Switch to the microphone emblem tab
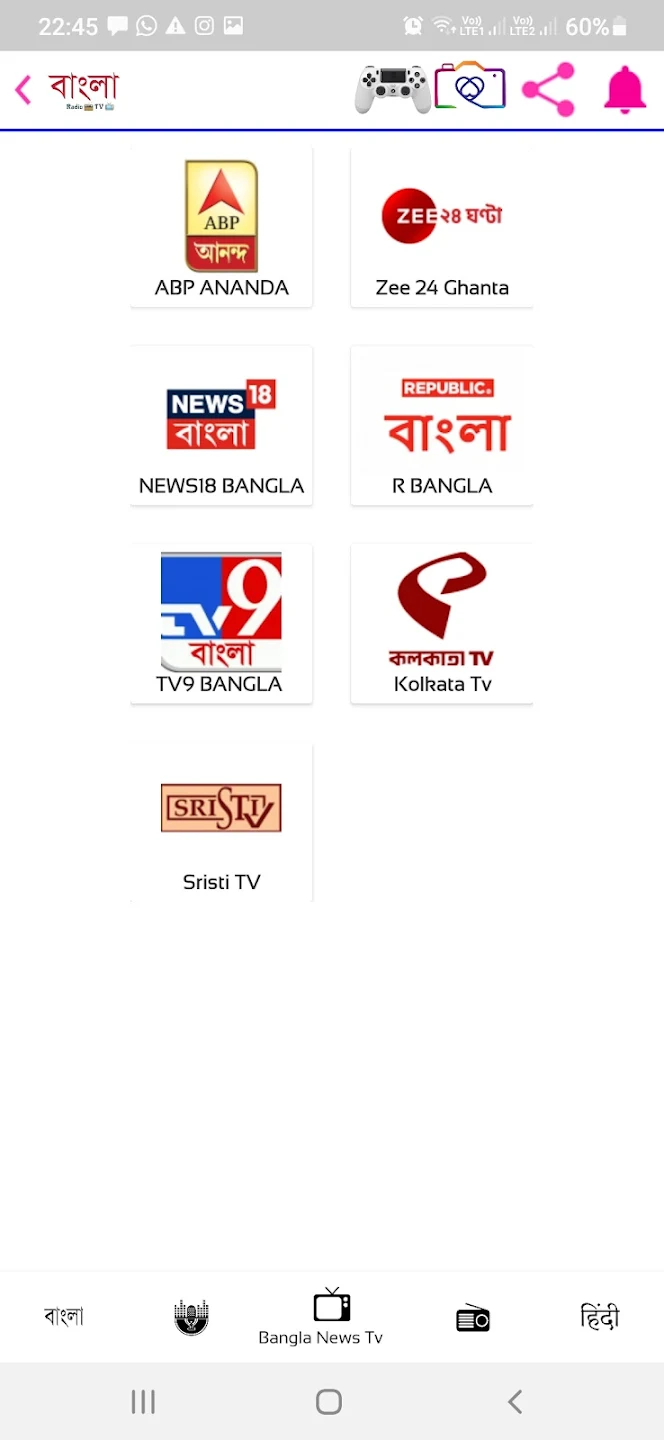The height and width of the screenshot is (1440, 664). [x=191, y=1317]
